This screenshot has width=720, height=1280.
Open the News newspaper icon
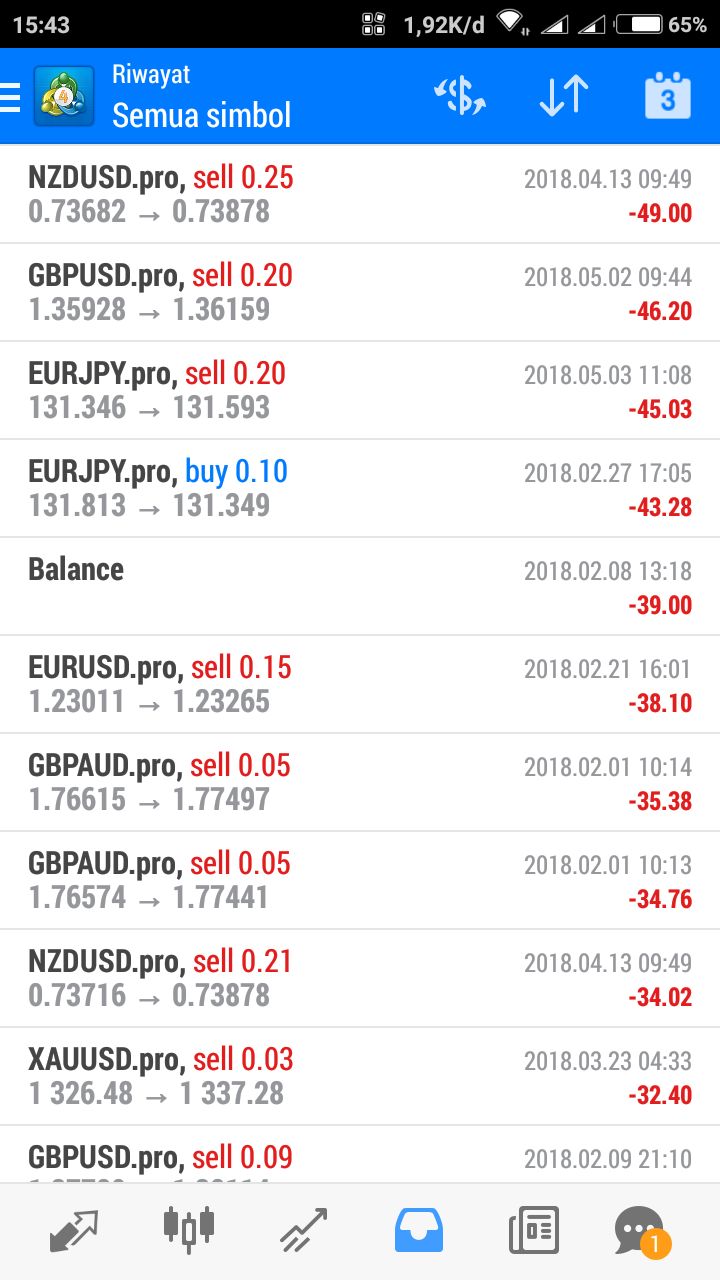pyautogui.click(x=533, y=1230)
